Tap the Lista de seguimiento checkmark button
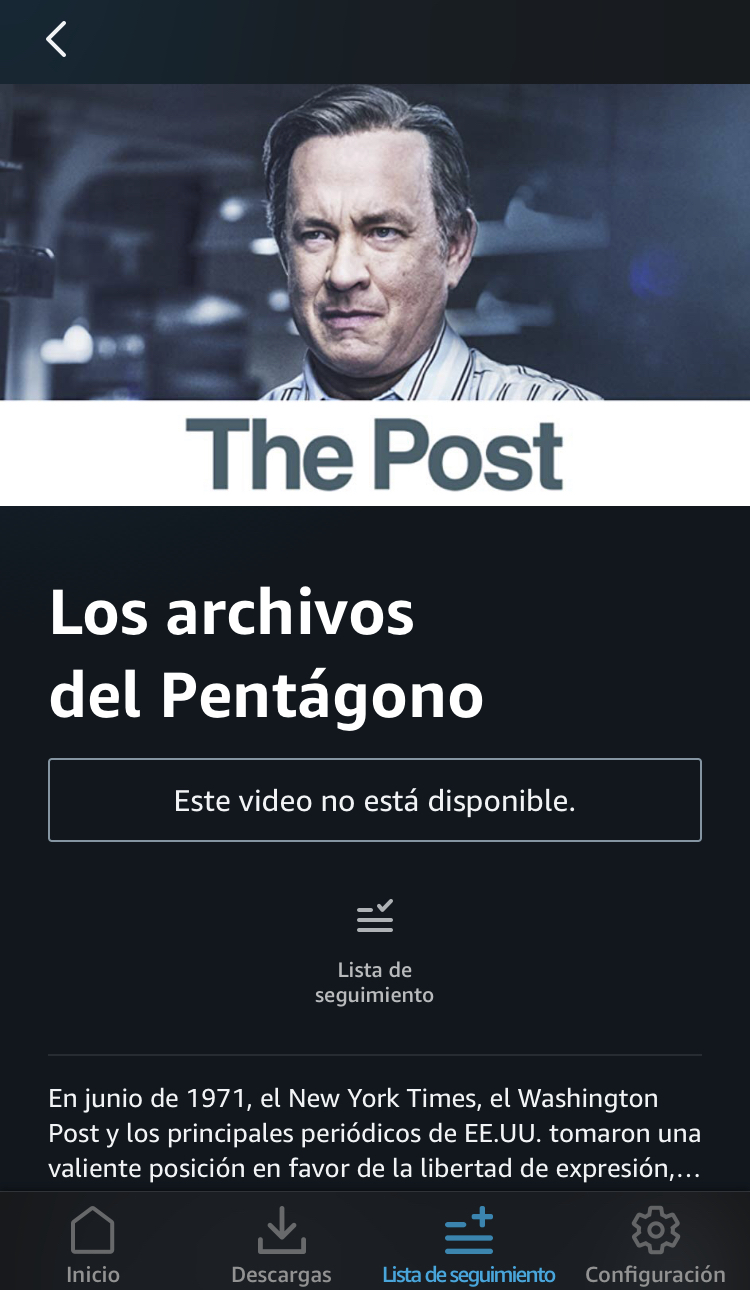Screen dimensions: 750x1290 [375, 950]
